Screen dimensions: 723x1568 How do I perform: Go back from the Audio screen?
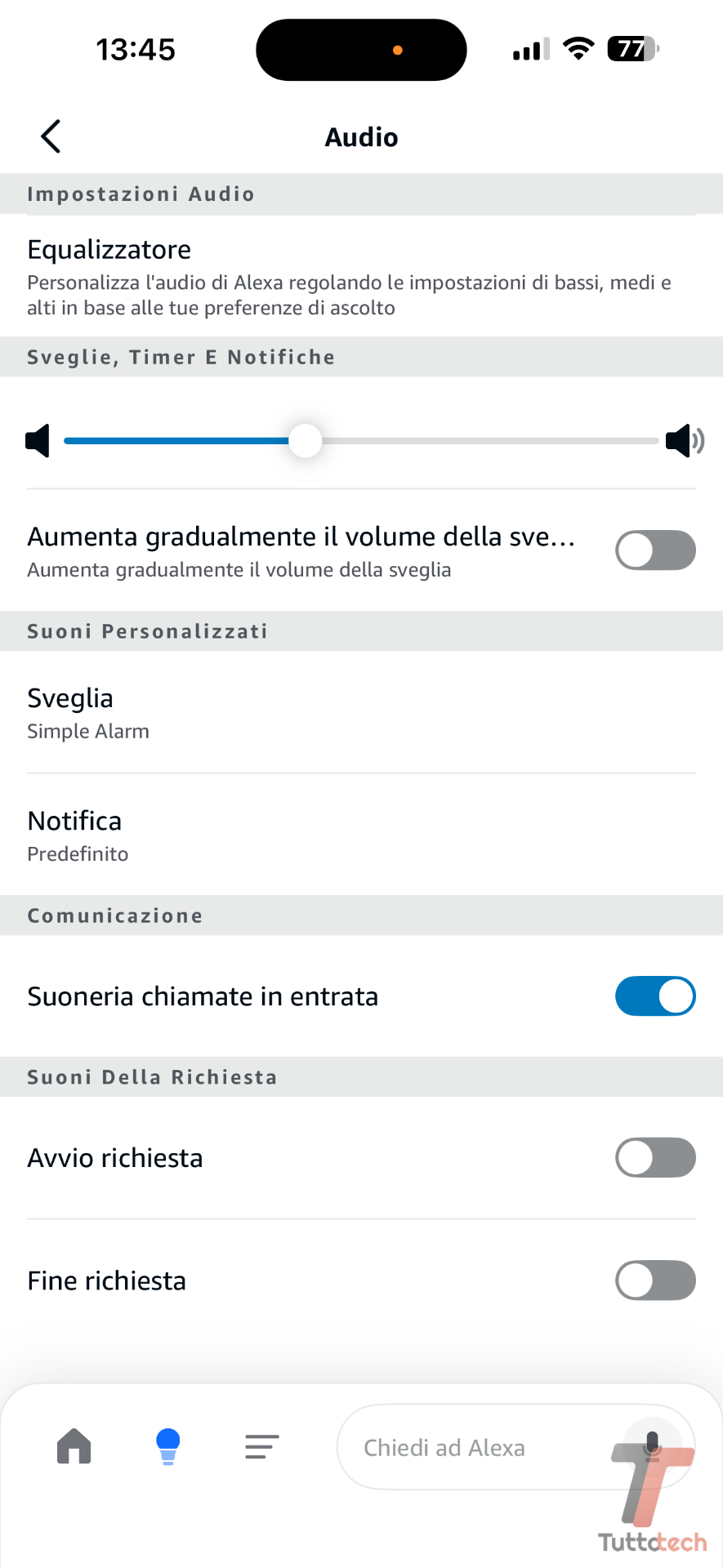point(51,136)
